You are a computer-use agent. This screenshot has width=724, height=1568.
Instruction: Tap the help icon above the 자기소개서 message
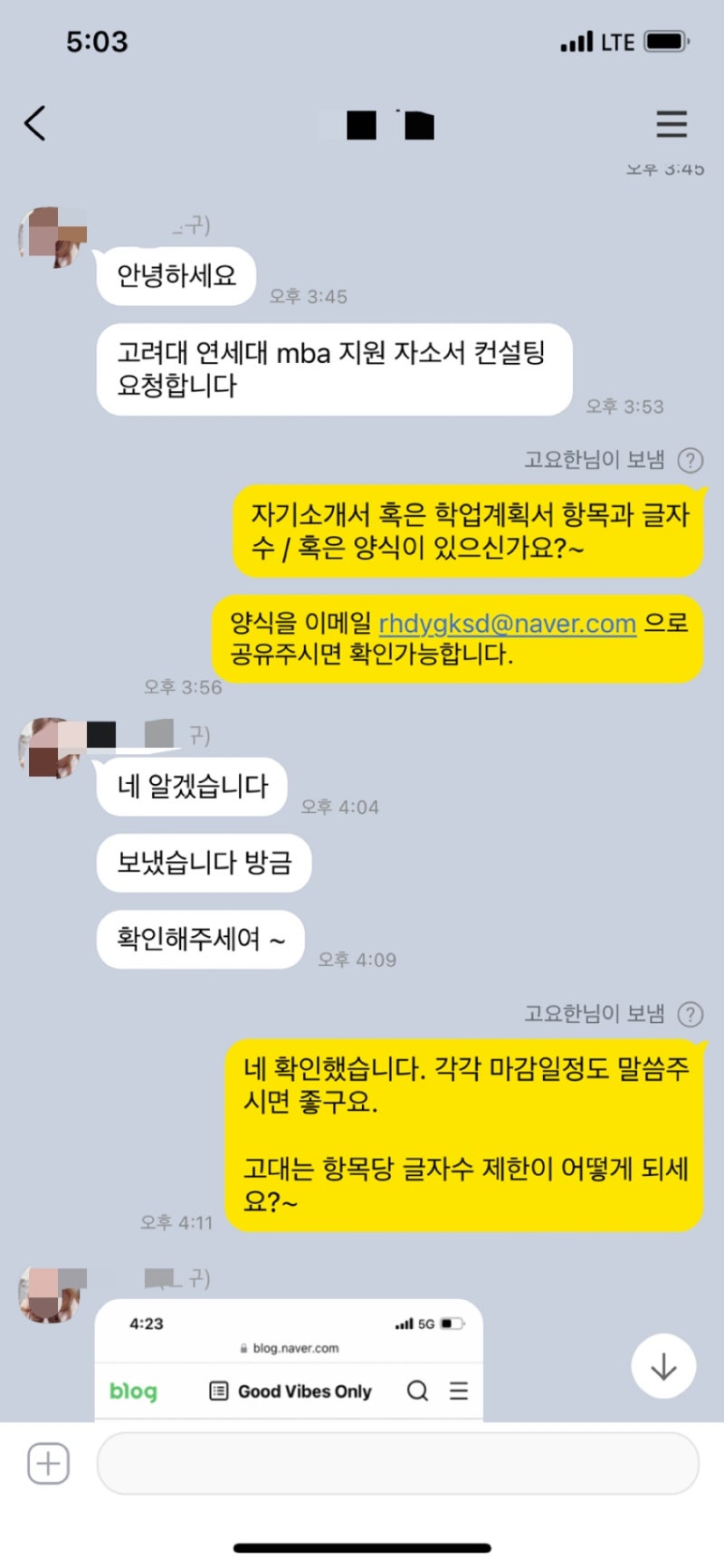(x=691, y=461)
